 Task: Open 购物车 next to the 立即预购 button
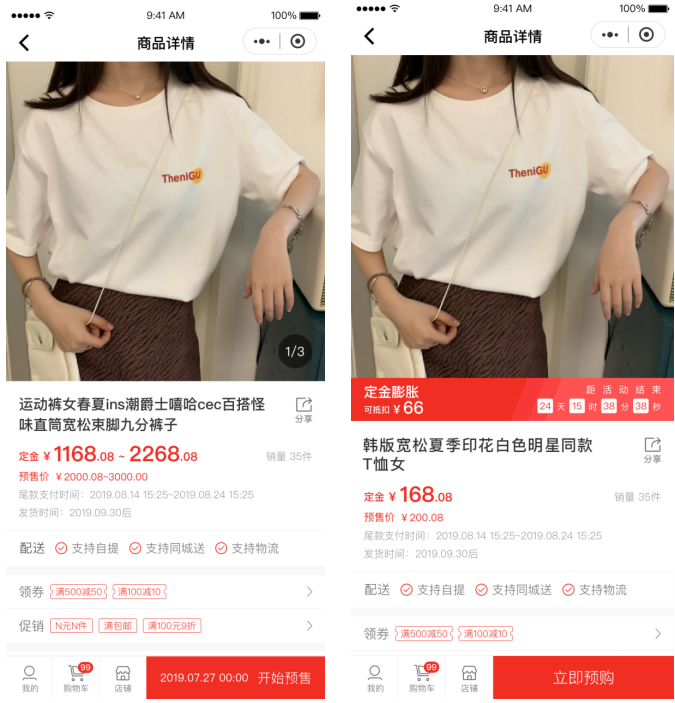click(423, 678)
